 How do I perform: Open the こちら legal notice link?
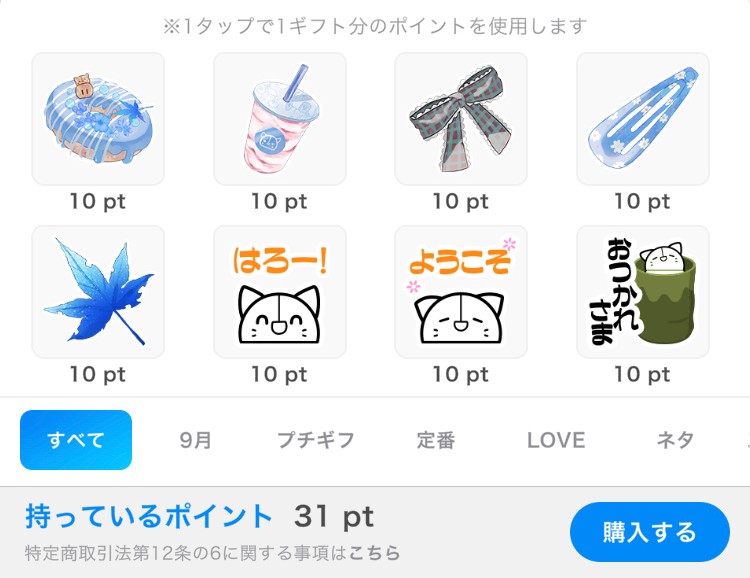point(374,553)
